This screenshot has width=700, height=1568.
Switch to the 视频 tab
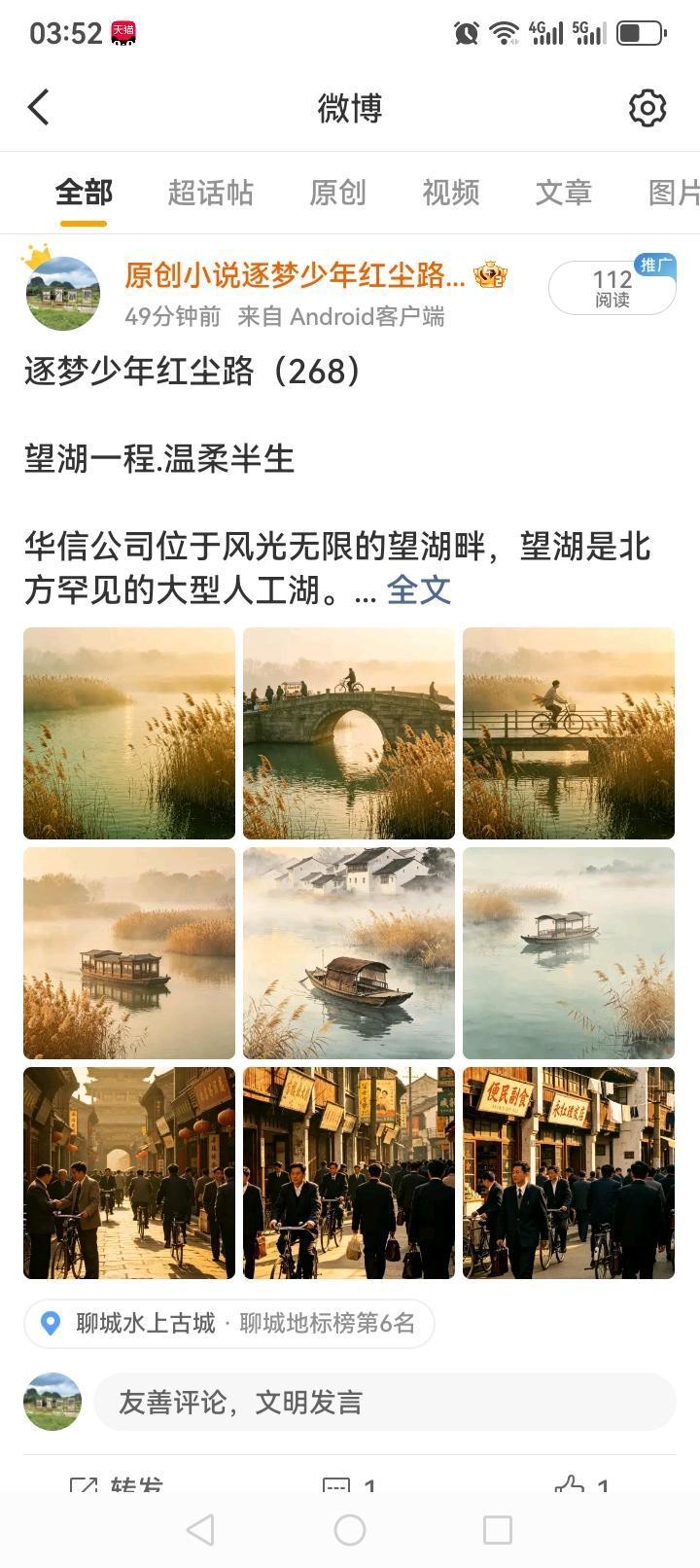450,193
